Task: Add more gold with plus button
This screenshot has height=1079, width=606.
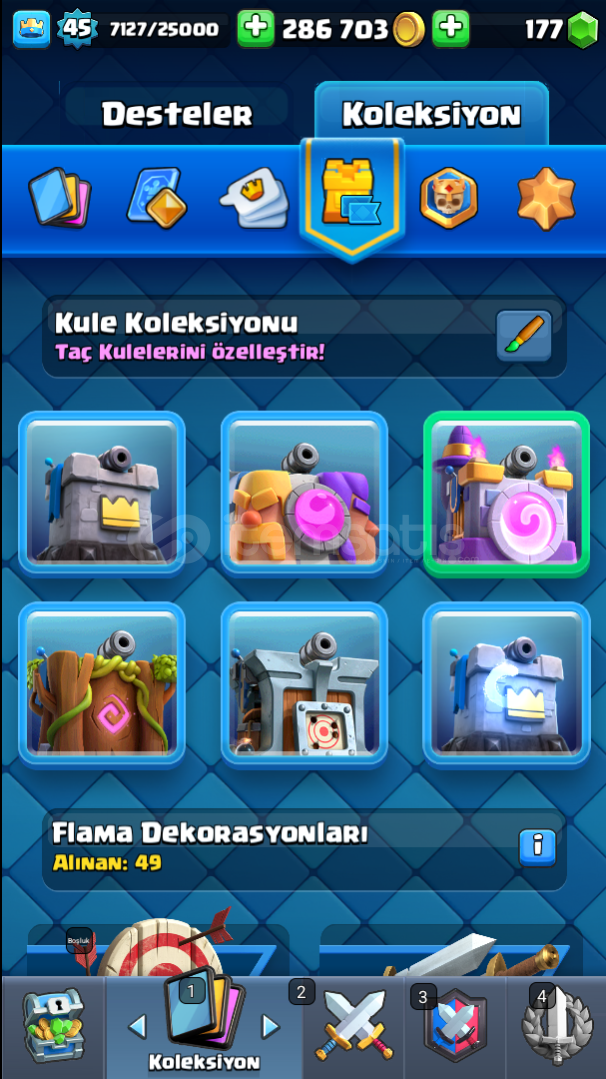Action: pos(452,28)
